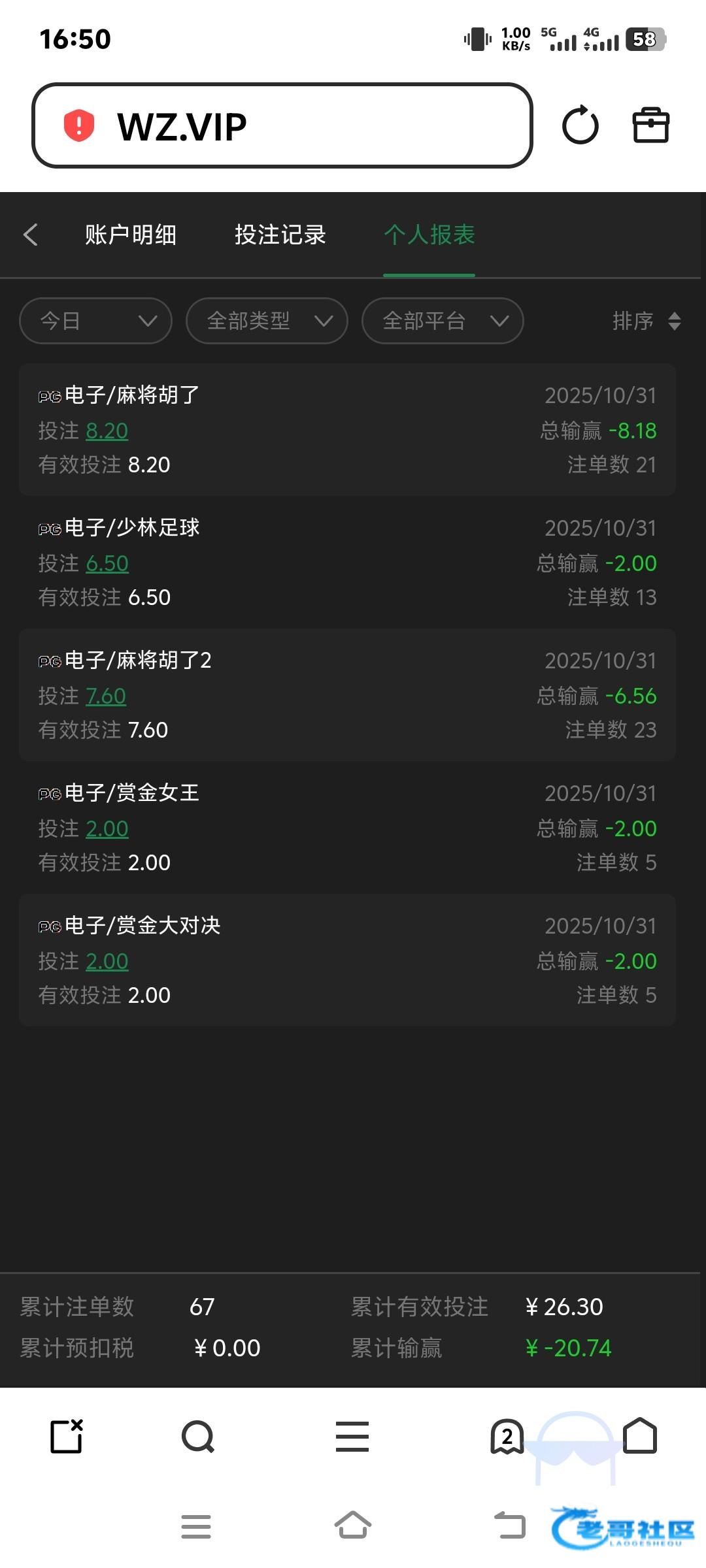The height and width of the screenshot is (1568, 706).
Task: Toggle the 排序 sort order
Action: (646, 321)
